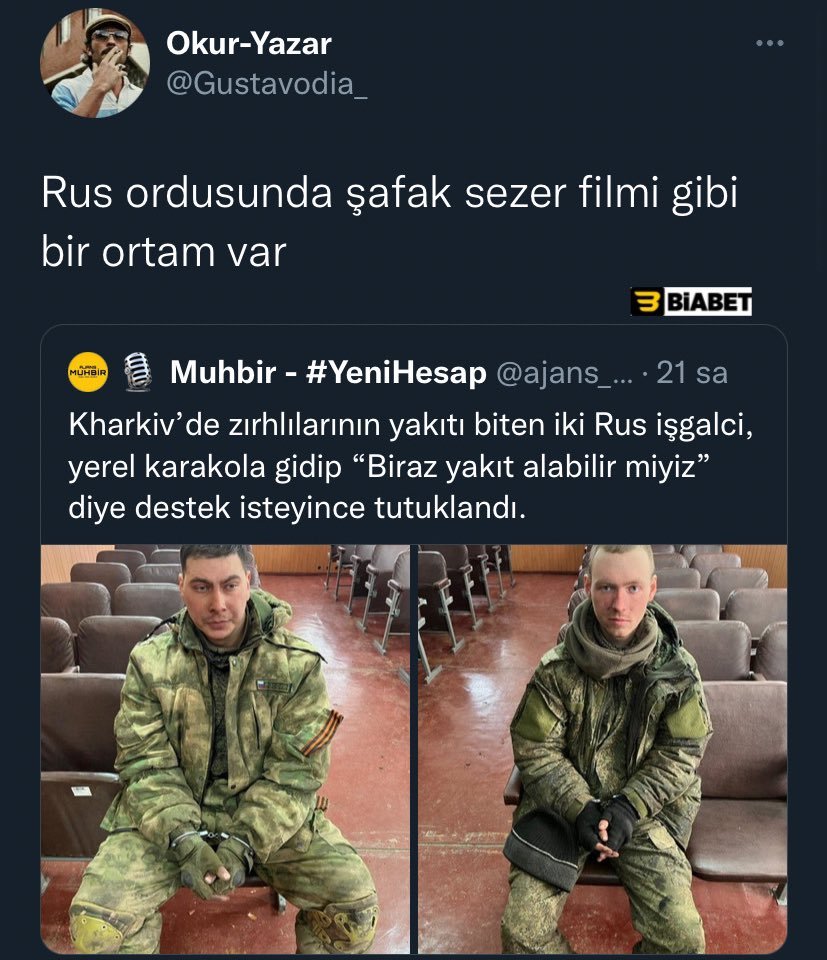This screenshot has height=960, width=827.
Task: Open Okur-Yazar's profile picture
Action: point(95,64)
